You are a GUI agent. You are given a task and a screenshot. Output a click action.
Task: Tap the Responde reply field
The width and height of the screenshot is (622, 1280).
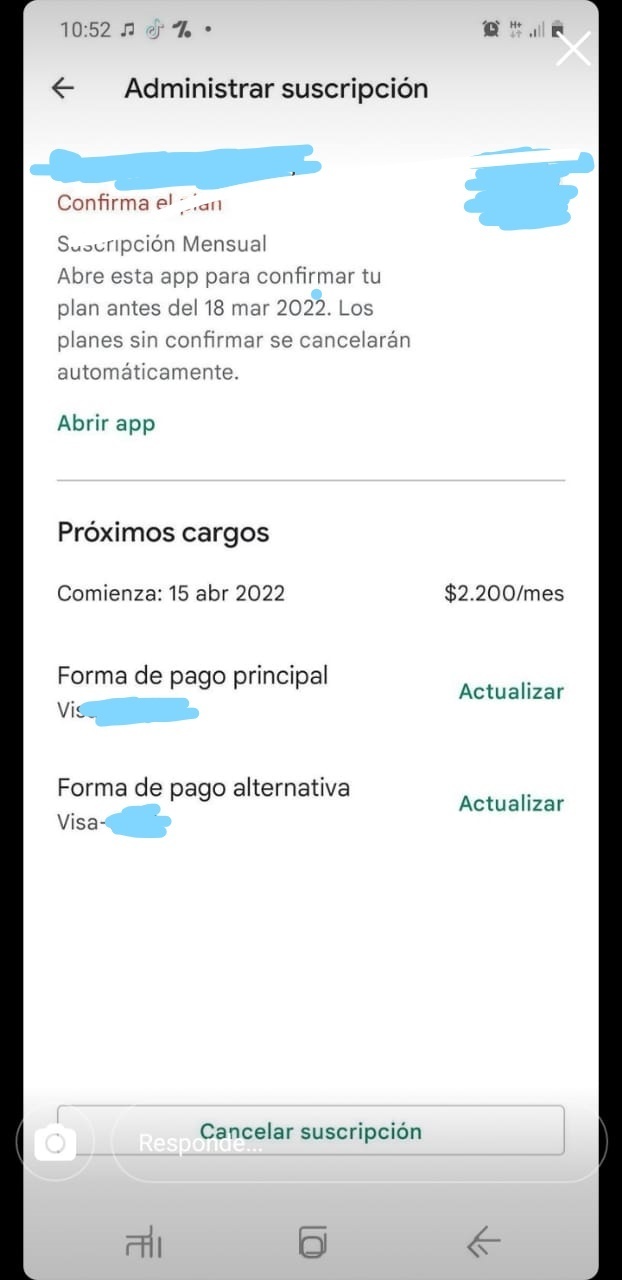click(358, 1143)
